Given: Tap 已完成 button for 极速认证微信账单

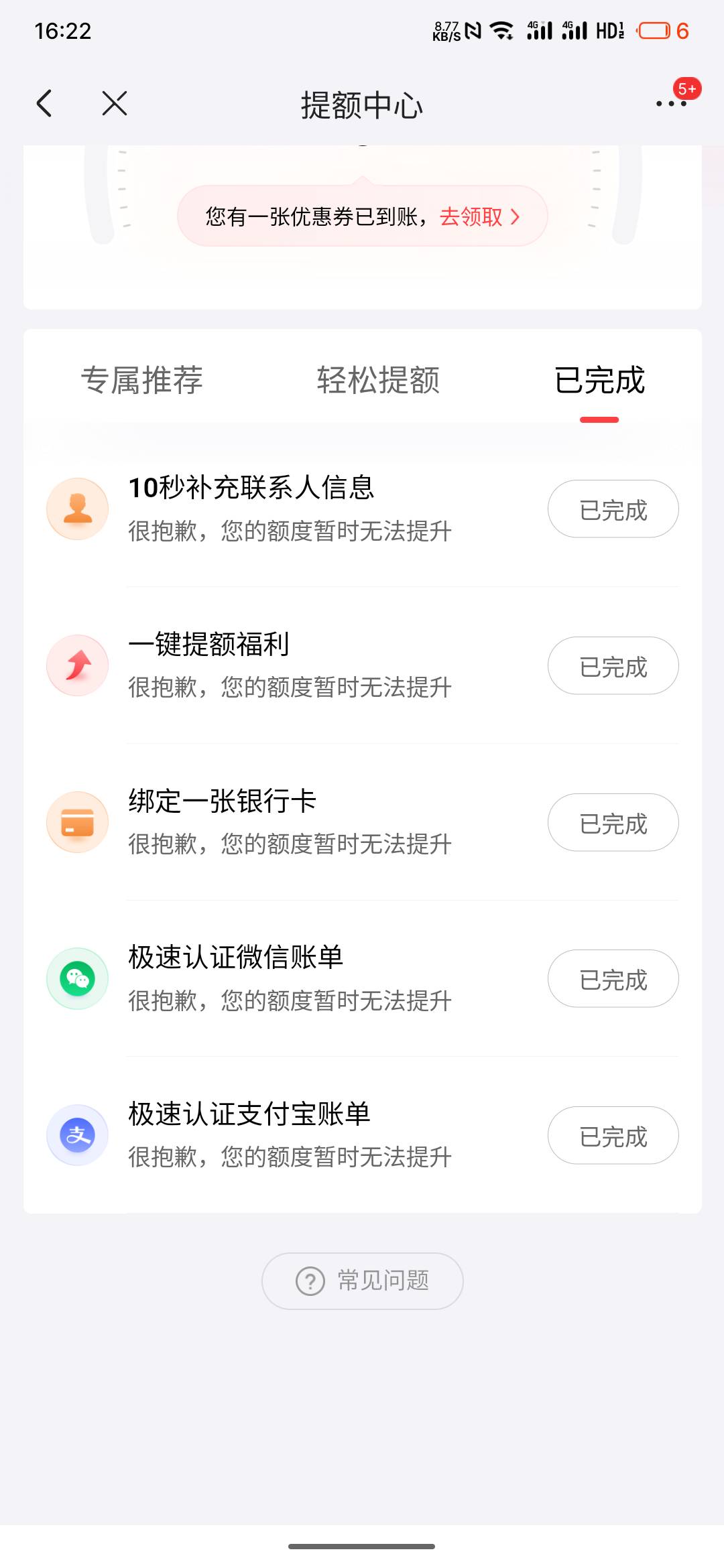Looking at the screenshot, I should (613, 979).
